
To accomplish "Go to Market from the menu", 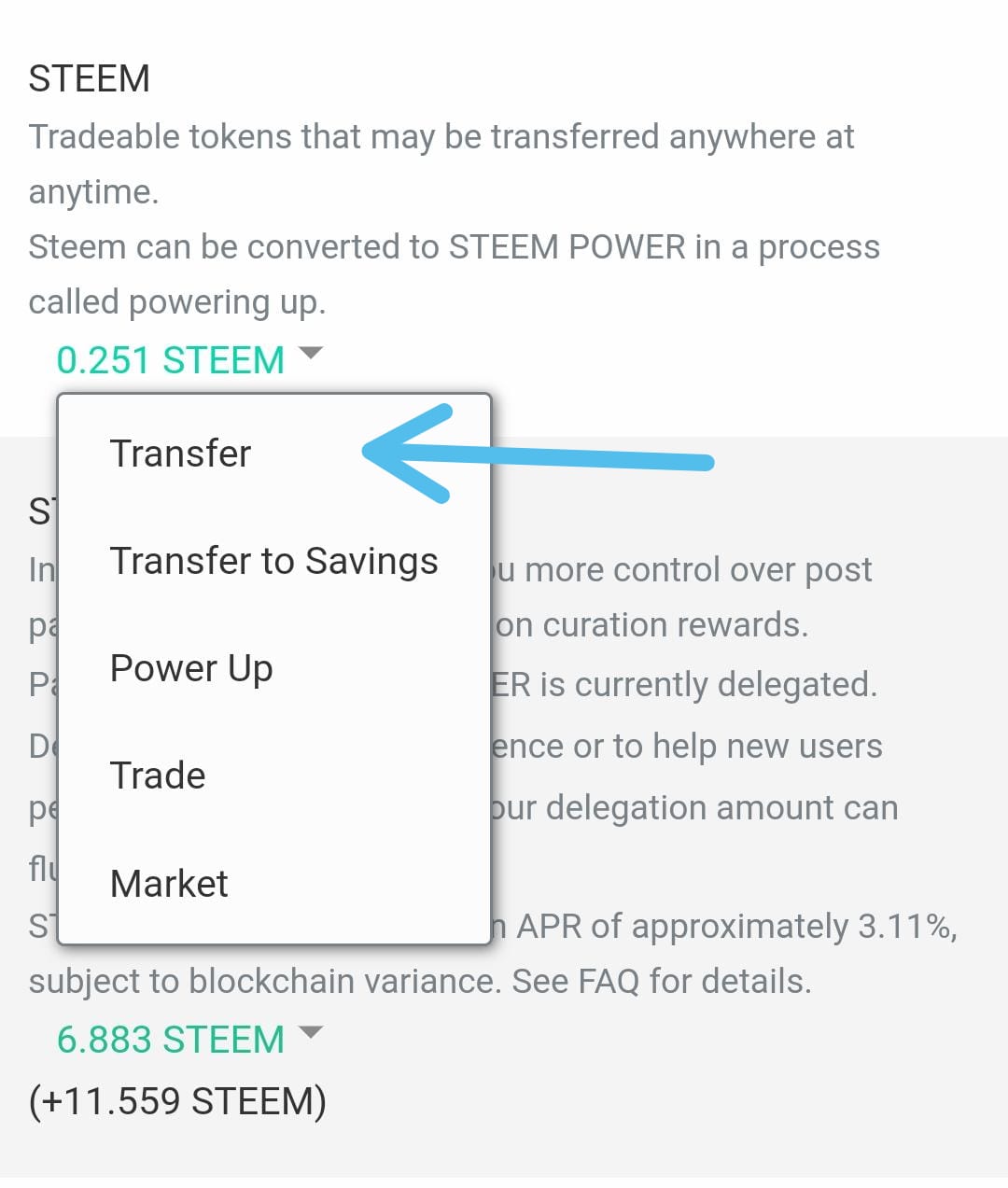I will point(169,883).
